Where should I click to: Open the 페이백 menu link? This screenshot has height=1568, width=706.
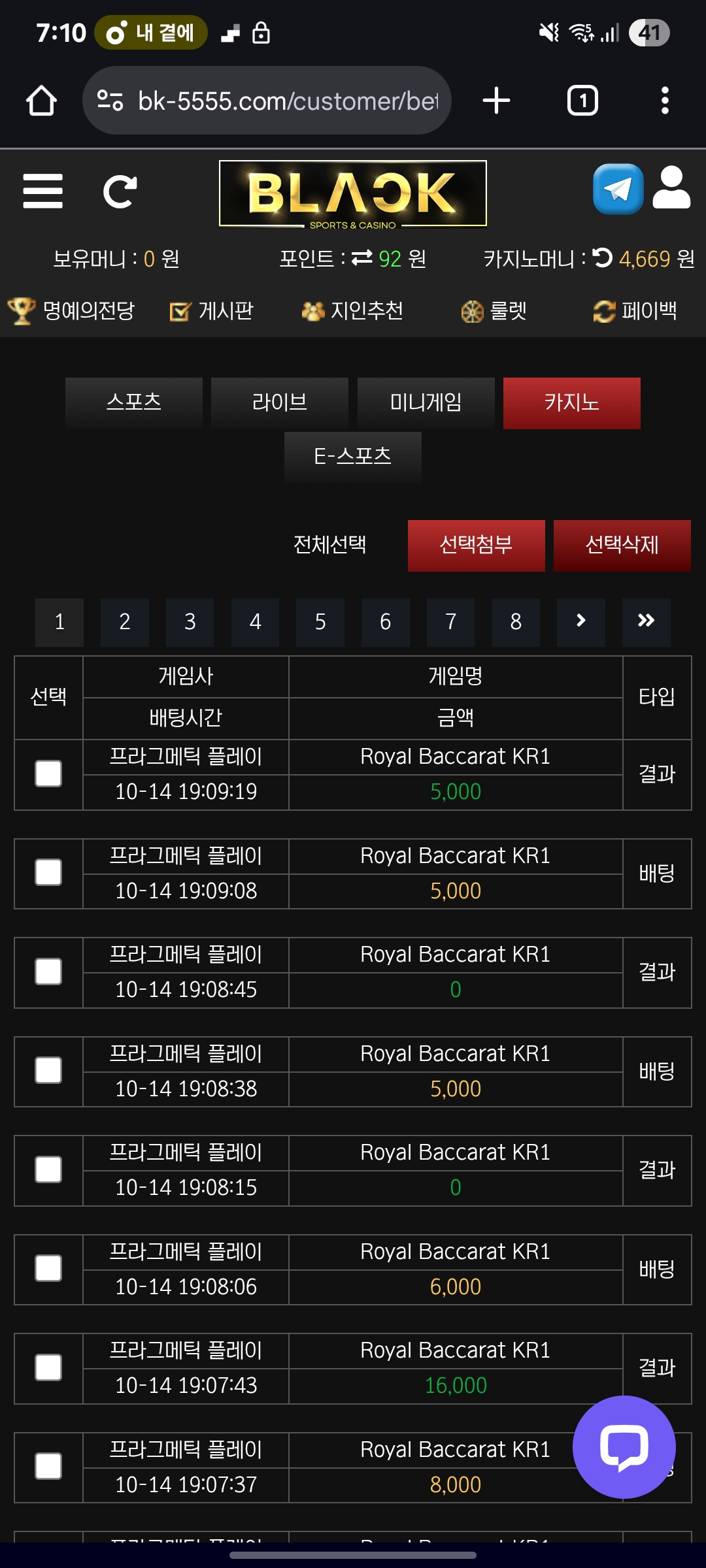pos(635,311)
